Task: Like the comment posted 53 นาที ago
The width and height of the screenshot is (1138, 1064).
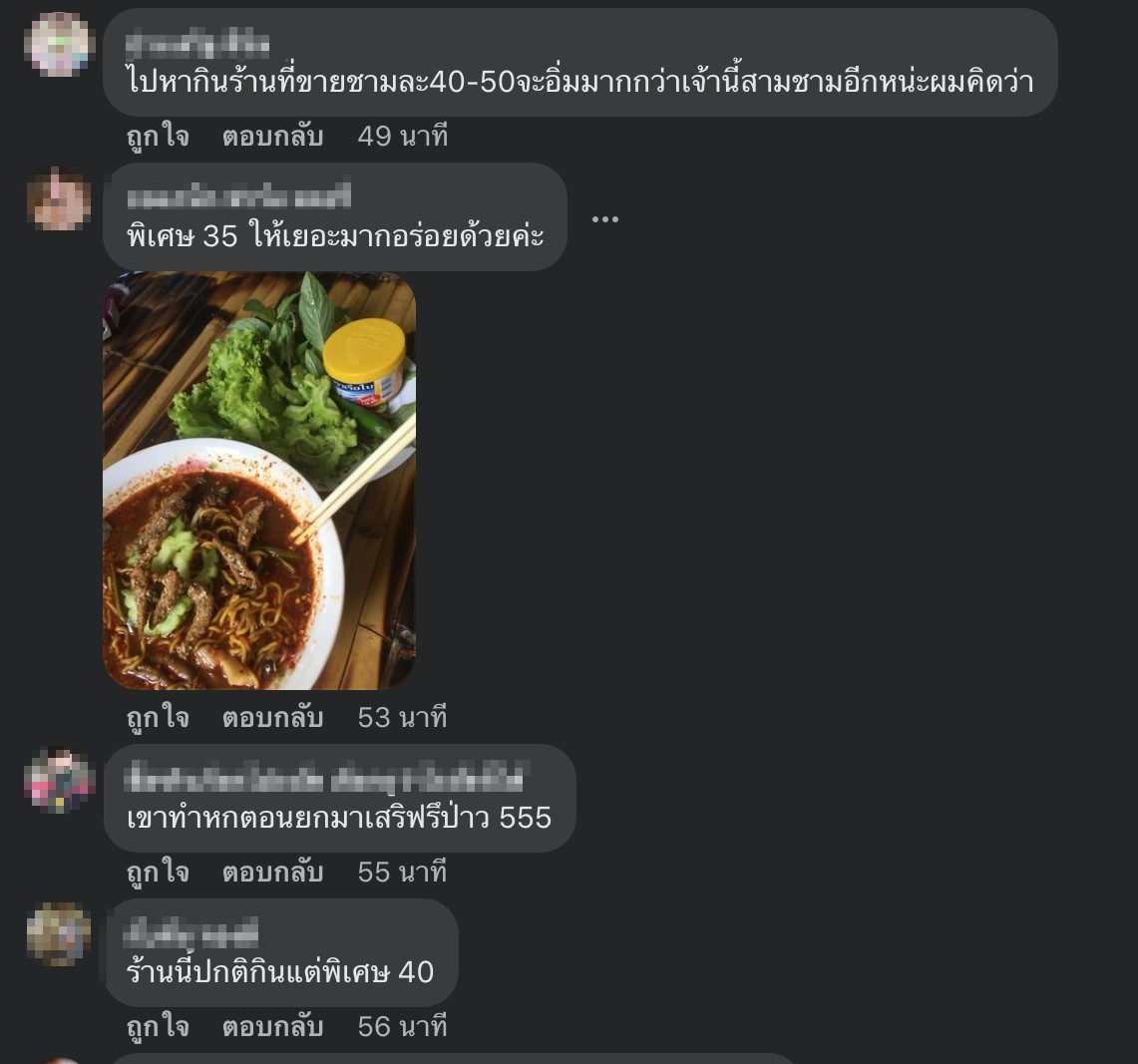Action: pos(158,718)
